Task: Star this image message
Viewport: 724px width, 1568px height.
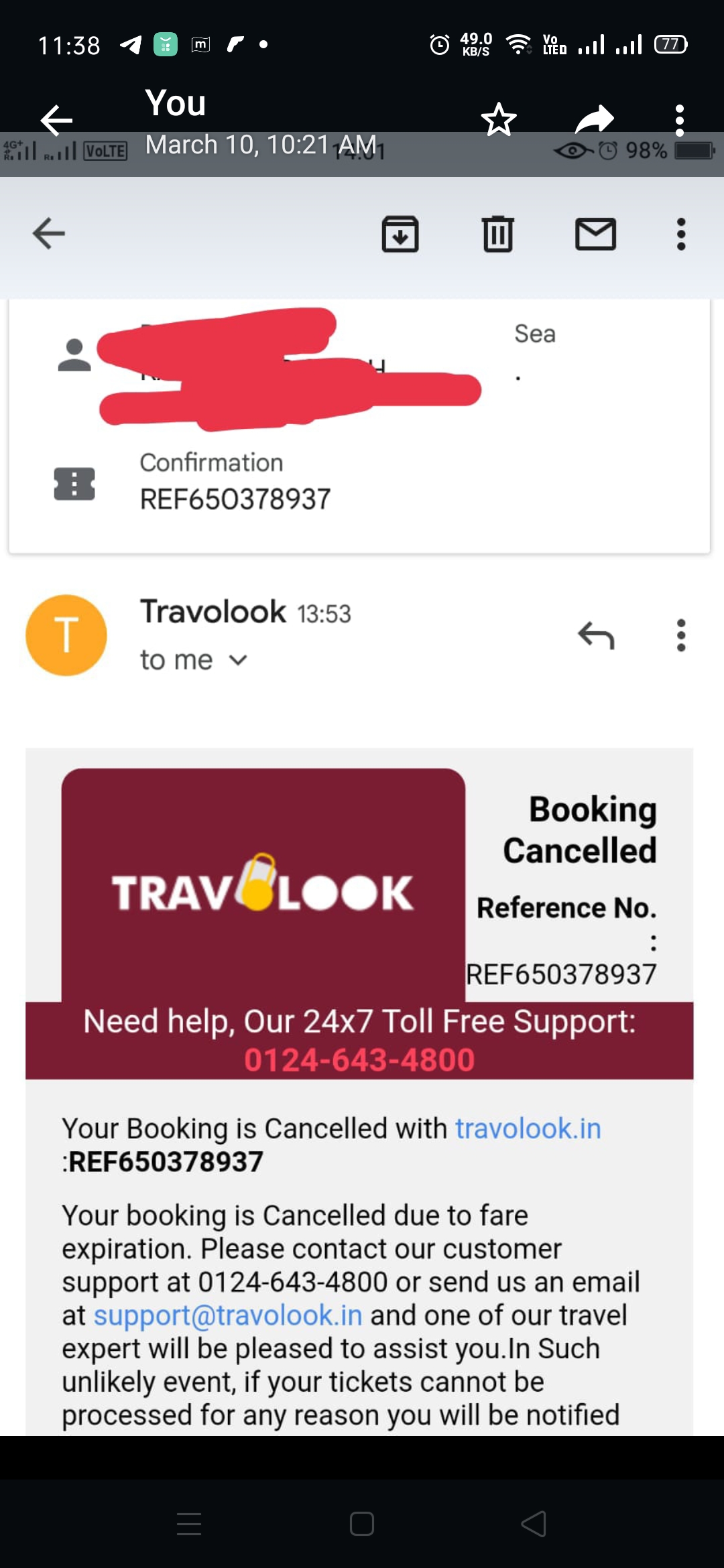Action: pos(499,121)
